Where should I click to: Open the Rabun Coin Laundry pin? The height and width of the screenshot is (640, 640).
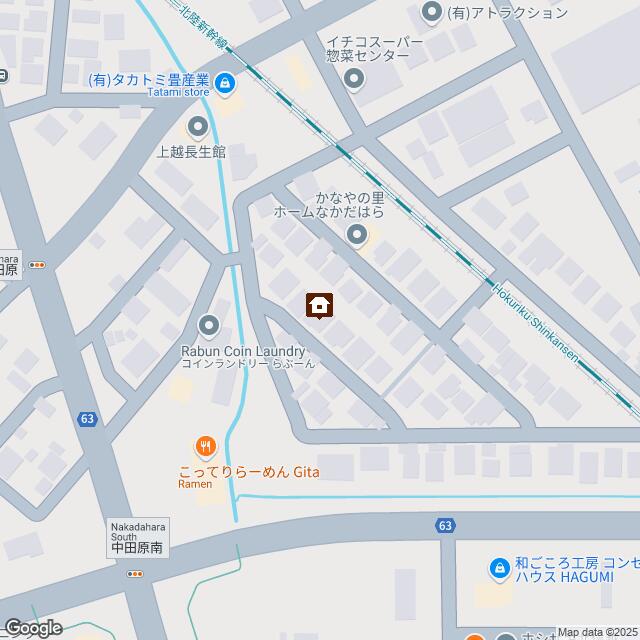click(209, 326)
